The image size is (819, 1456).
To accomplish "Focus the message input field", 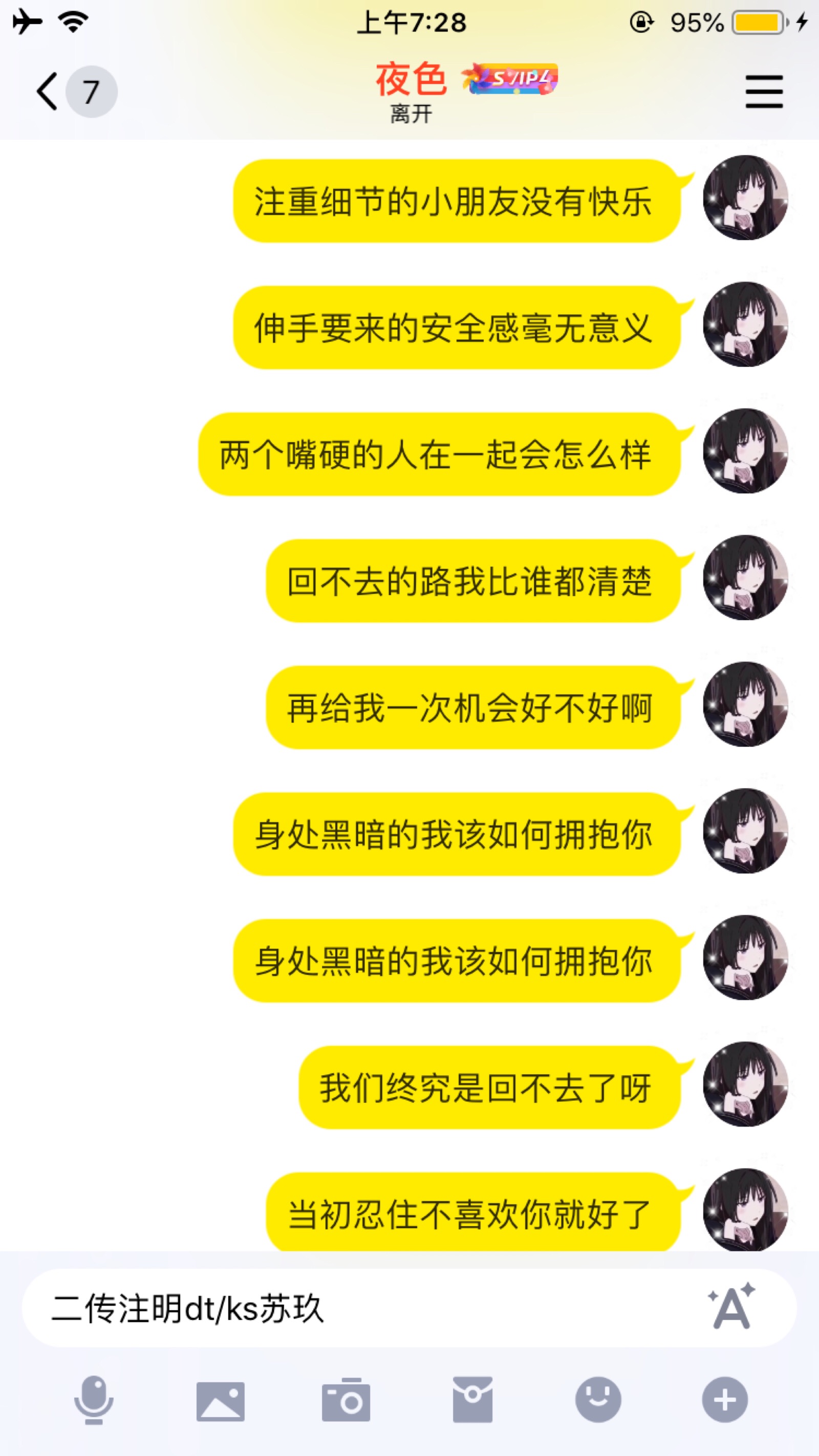I will 368,1309.
